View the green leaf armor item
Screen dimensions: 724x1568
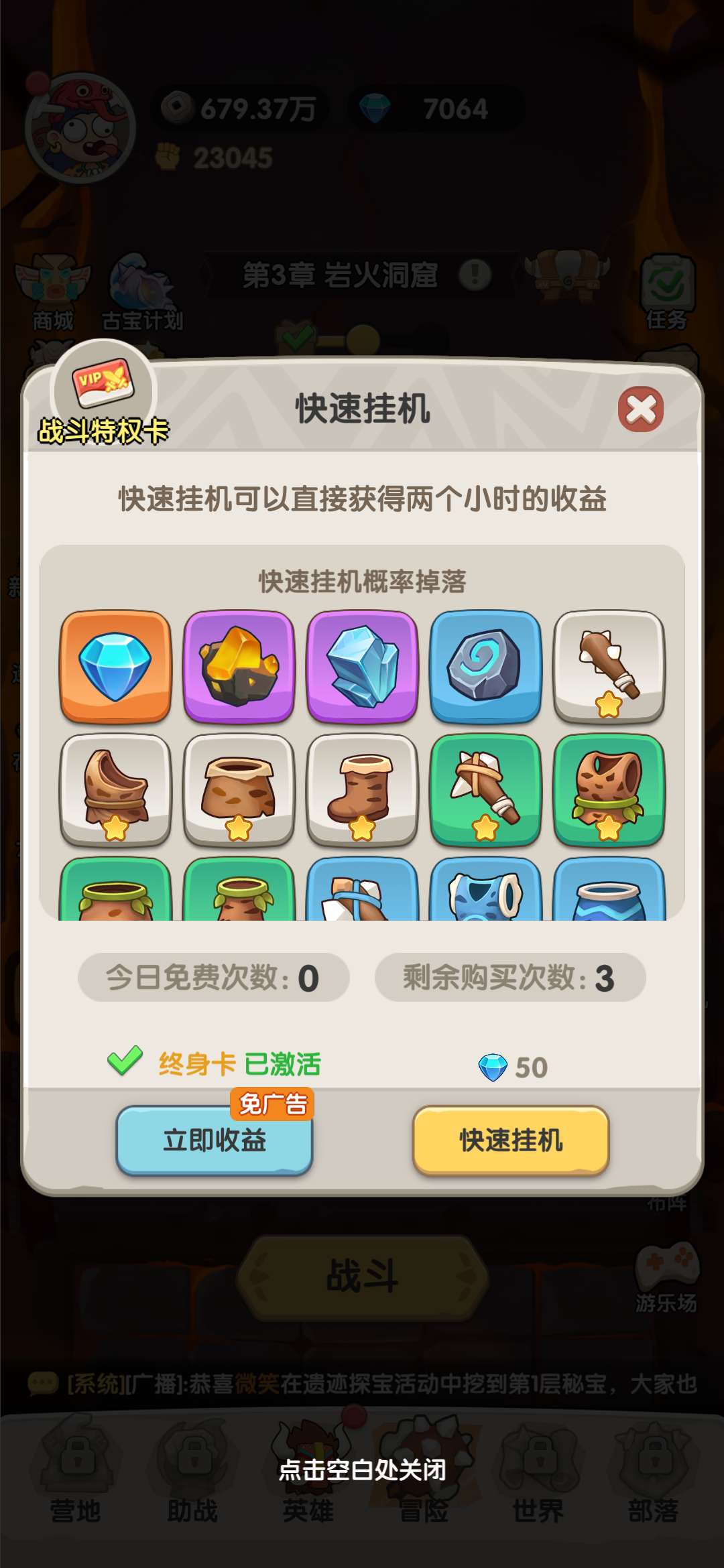click(x=609, y=790)
